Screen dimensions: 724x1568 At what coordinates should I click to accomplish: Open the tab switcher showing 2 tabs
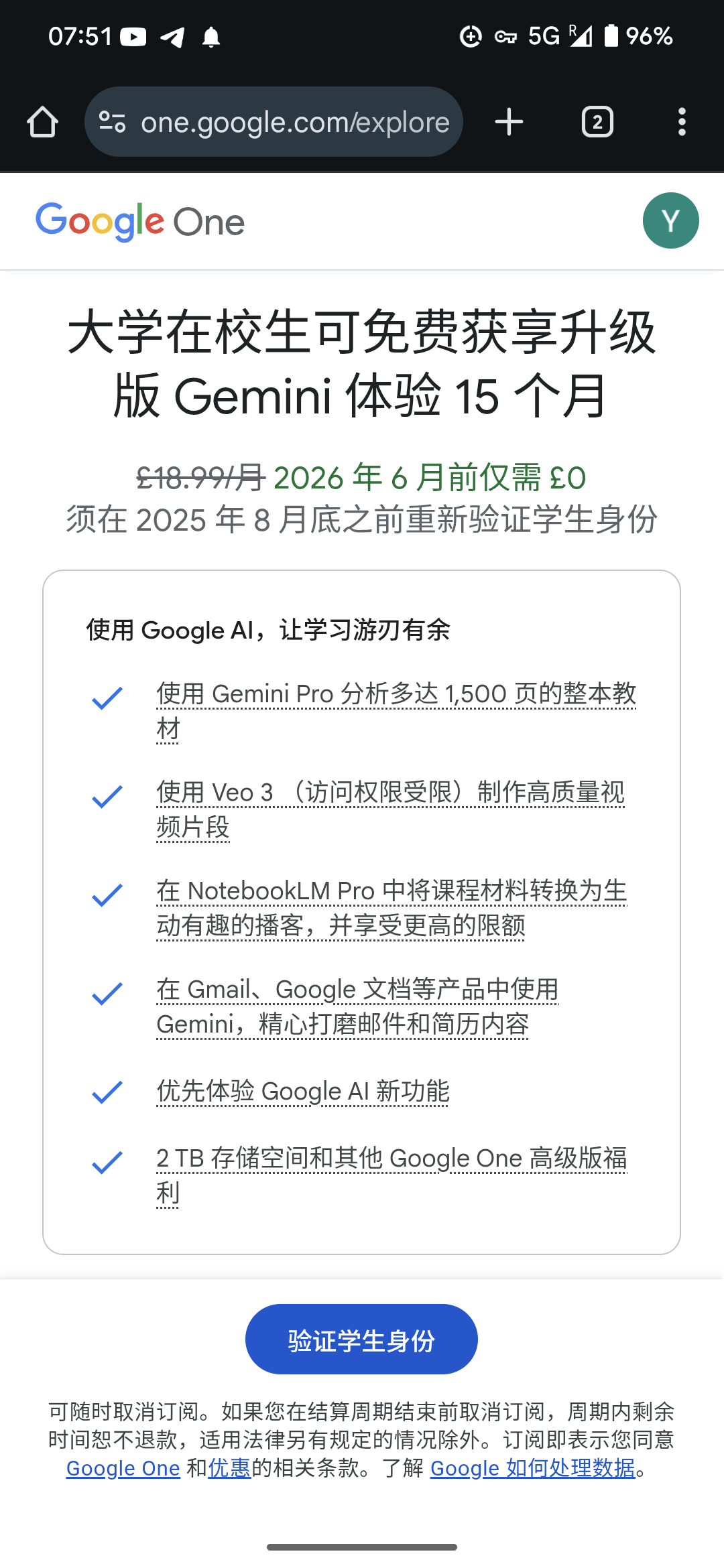(x=597, y=122)
